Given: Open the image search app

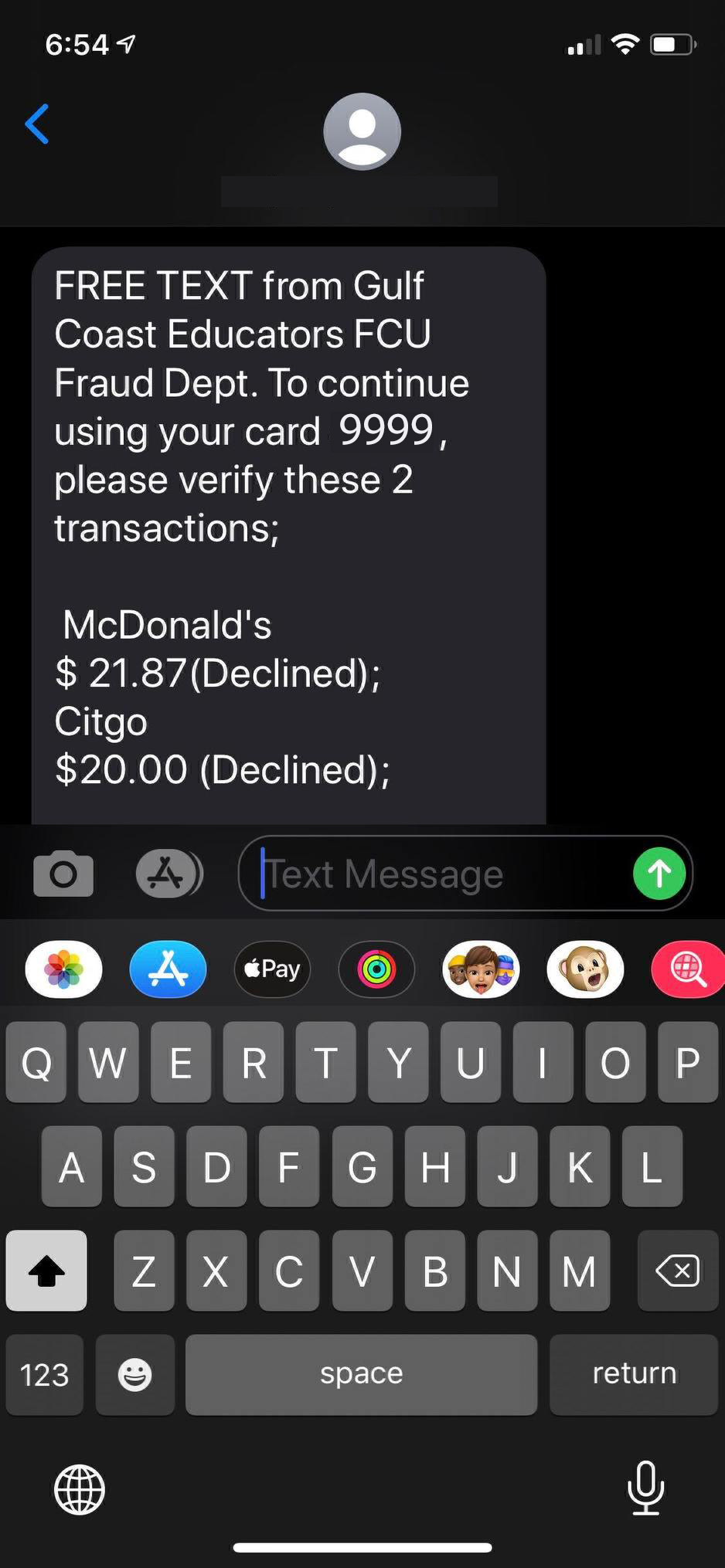Looking at the screenshot, I should coord(689,969).
